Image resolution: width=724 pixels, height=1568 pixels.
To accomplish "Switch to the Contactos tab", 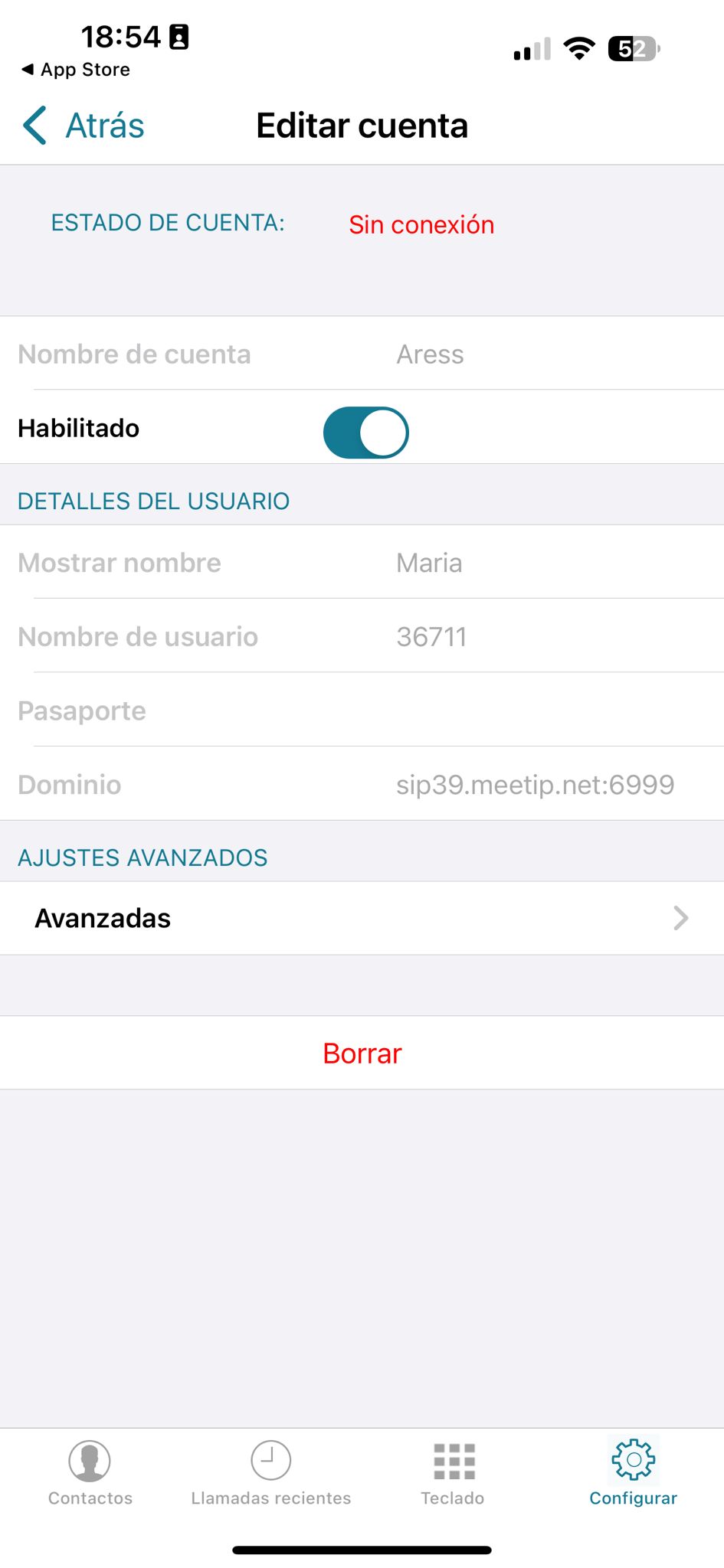I will [90, 1473].
